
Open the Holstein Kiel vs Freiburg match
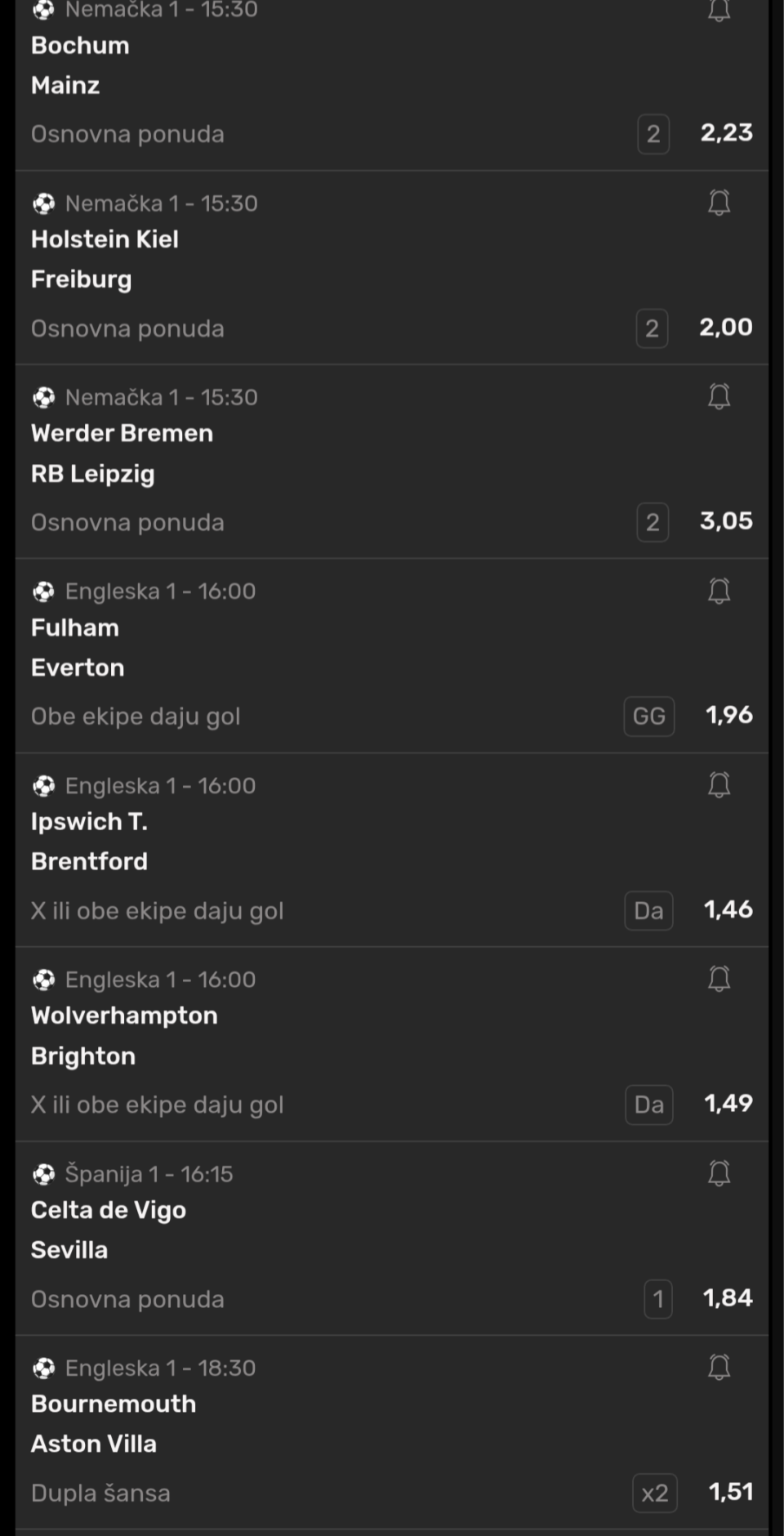pyautogui.click(x=392, y=268)
